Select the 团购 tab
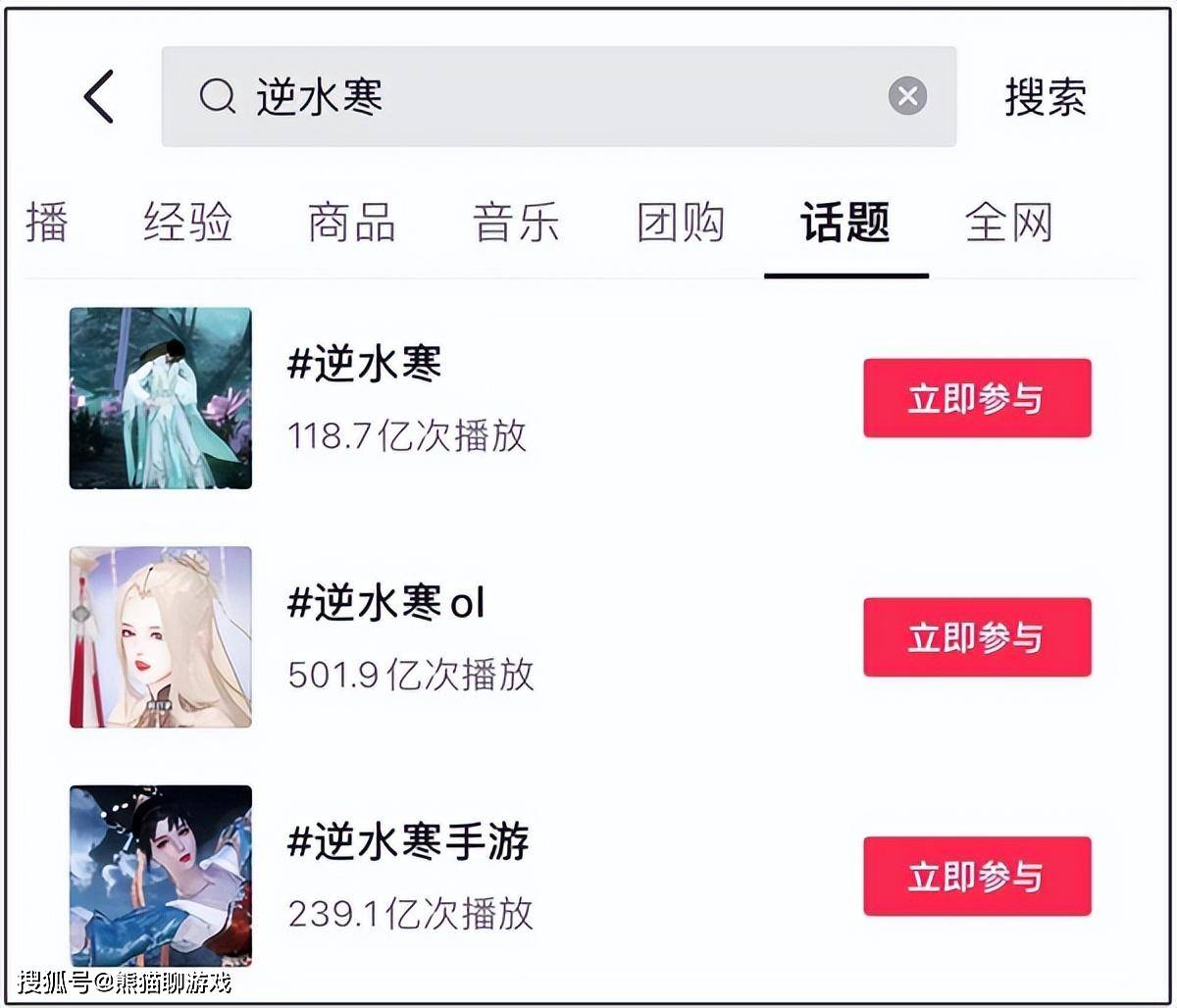1177x1008 pixels. (x=681, y=223)
